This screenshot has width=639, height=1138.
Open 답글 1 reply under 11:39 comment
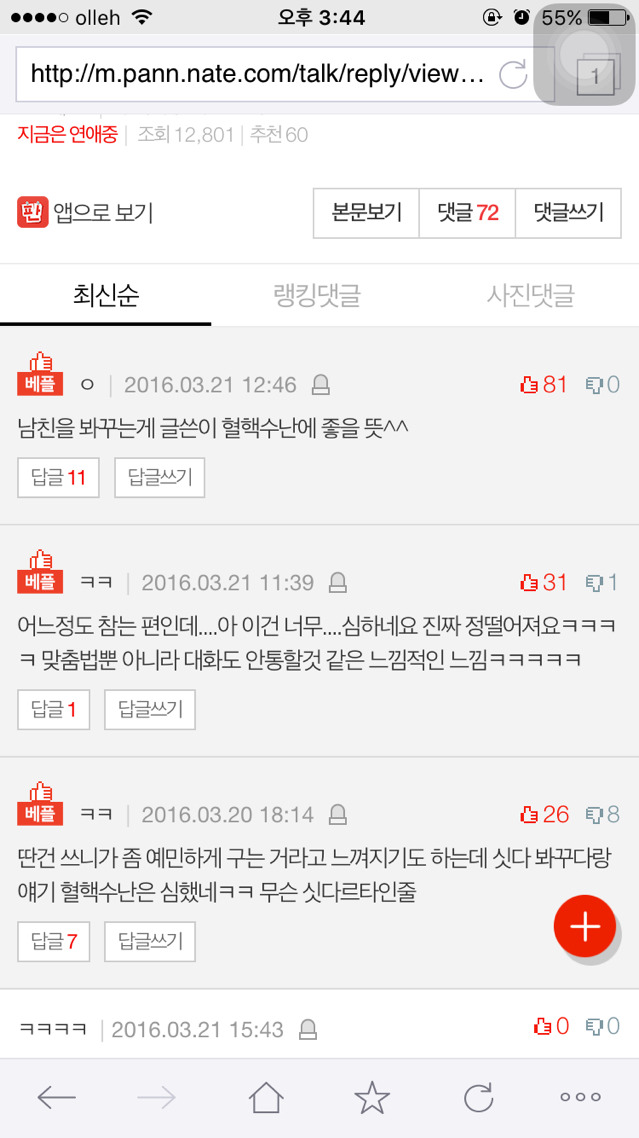(53, 710)
